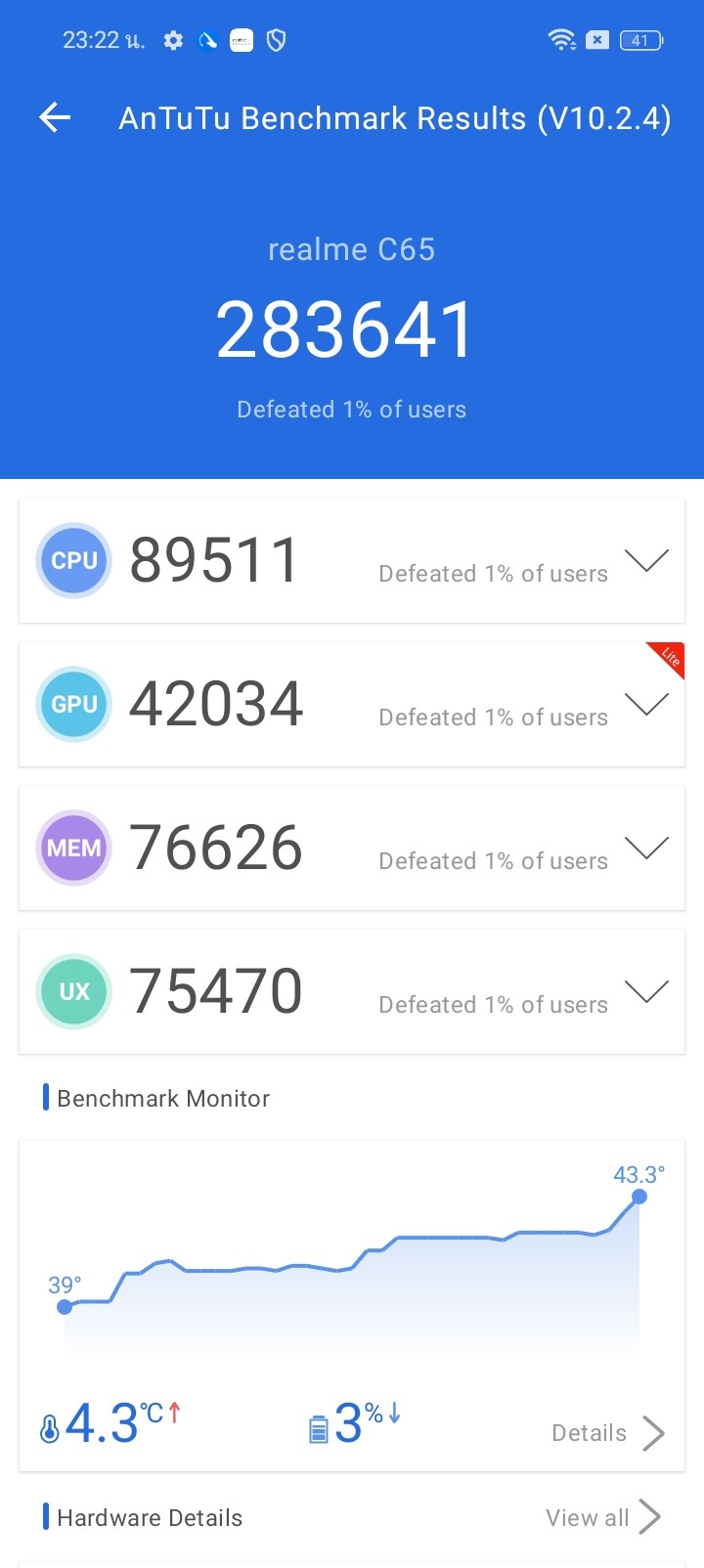This screenshot has width=704, height=1568.
Task: Expand the GPU score breakdown
Action: click(x=646, y=704)
